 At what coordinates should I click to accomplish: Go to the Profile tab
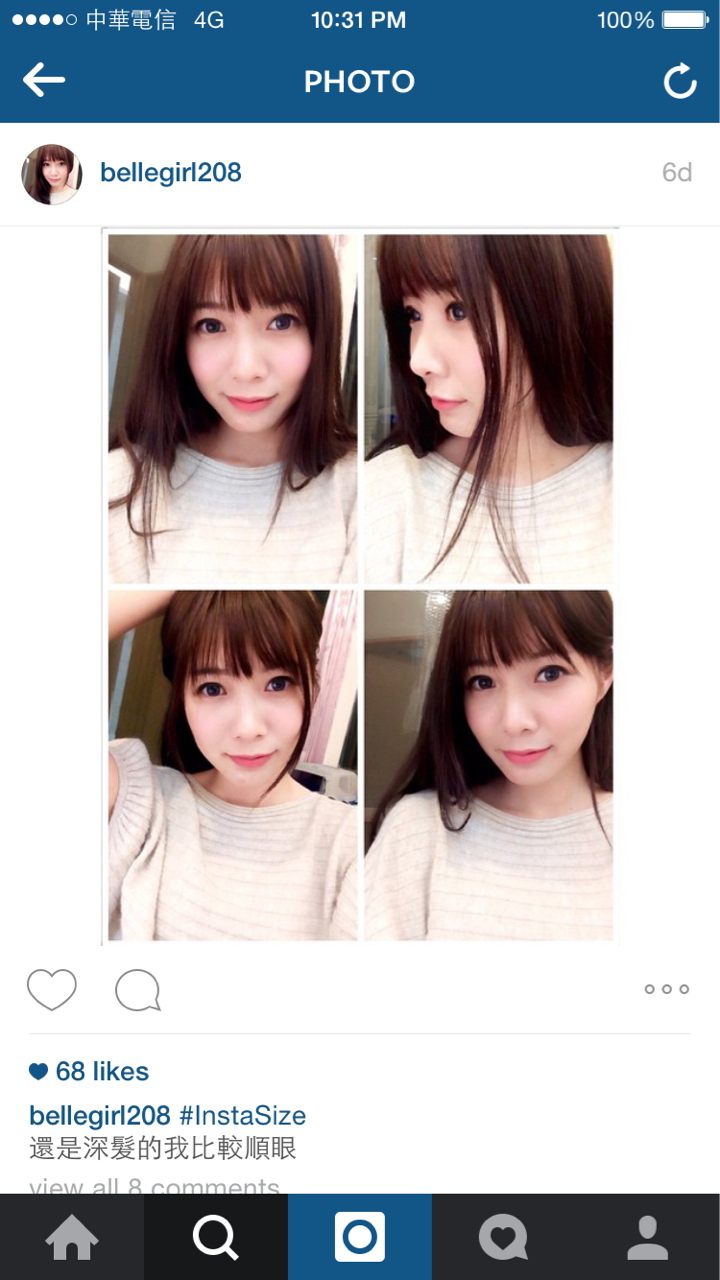point(647,1238)
